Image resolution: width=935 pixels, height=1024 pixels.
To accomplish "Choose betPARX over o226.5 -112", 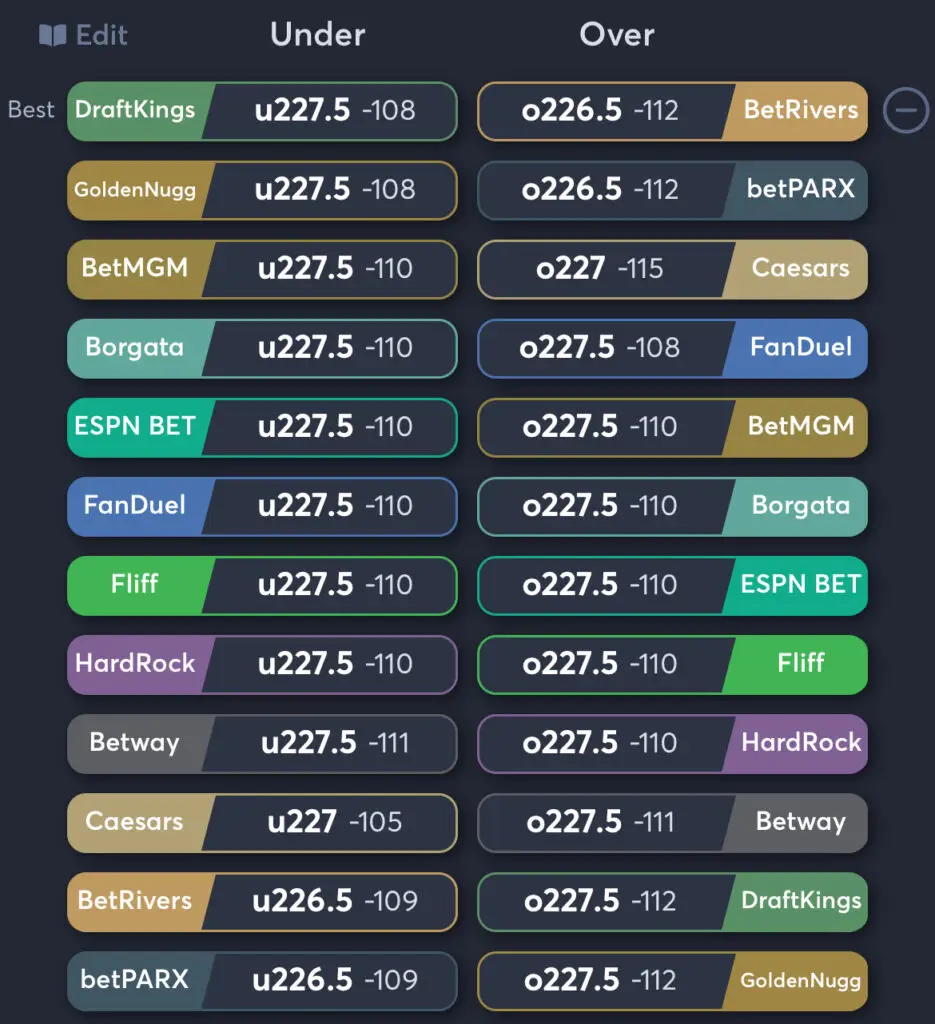I will click(672, 189).
